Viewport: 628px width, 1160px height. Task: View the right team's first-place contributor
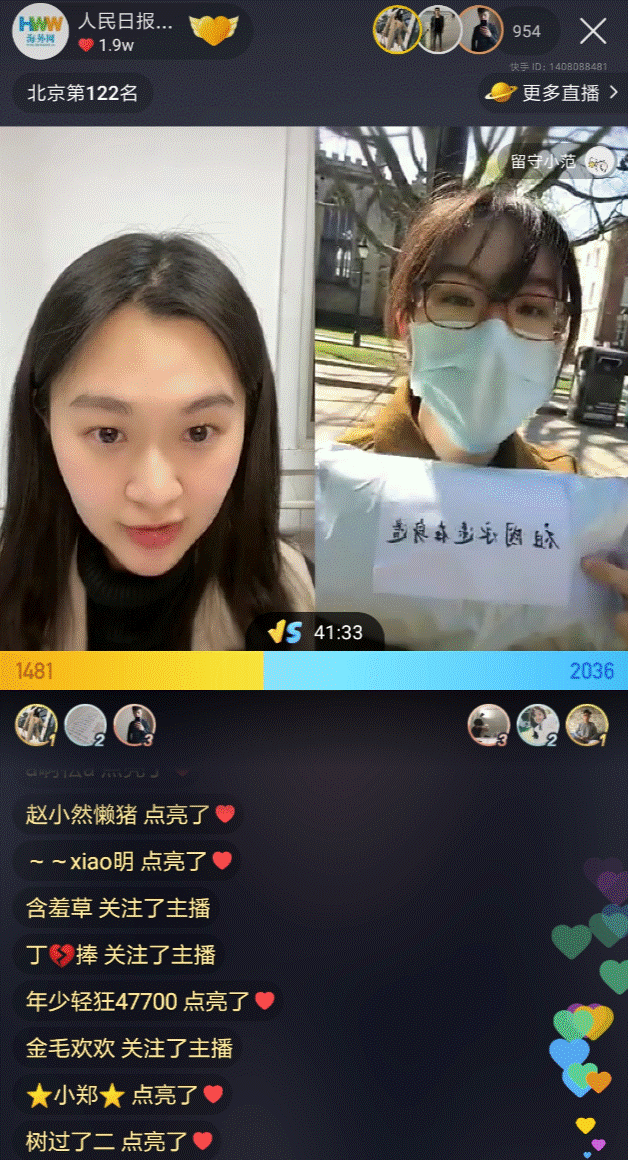[x=587, y=724]
